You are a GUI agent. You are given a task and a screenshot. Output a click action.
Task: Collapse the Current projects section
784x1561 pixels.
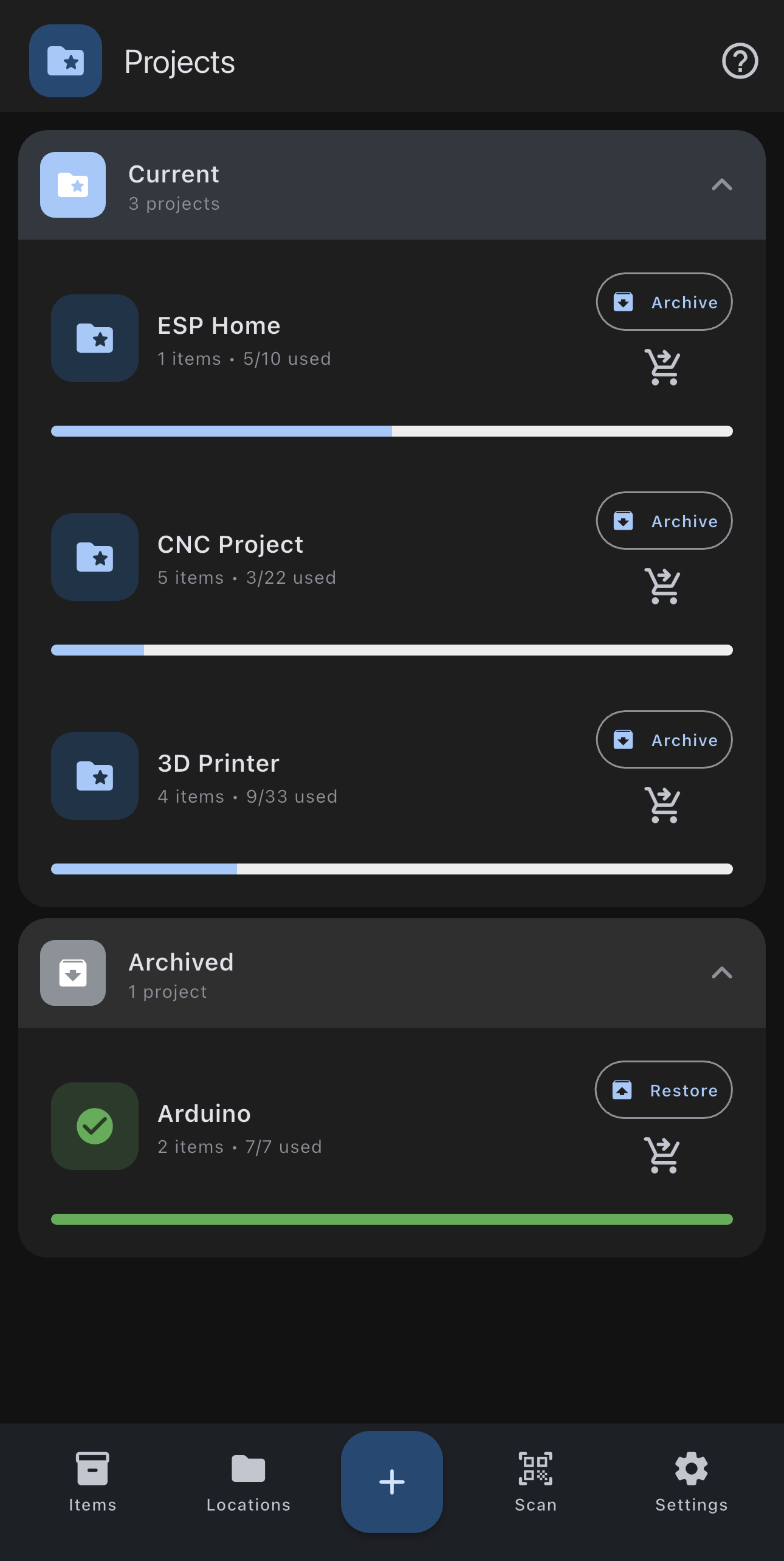721,185
